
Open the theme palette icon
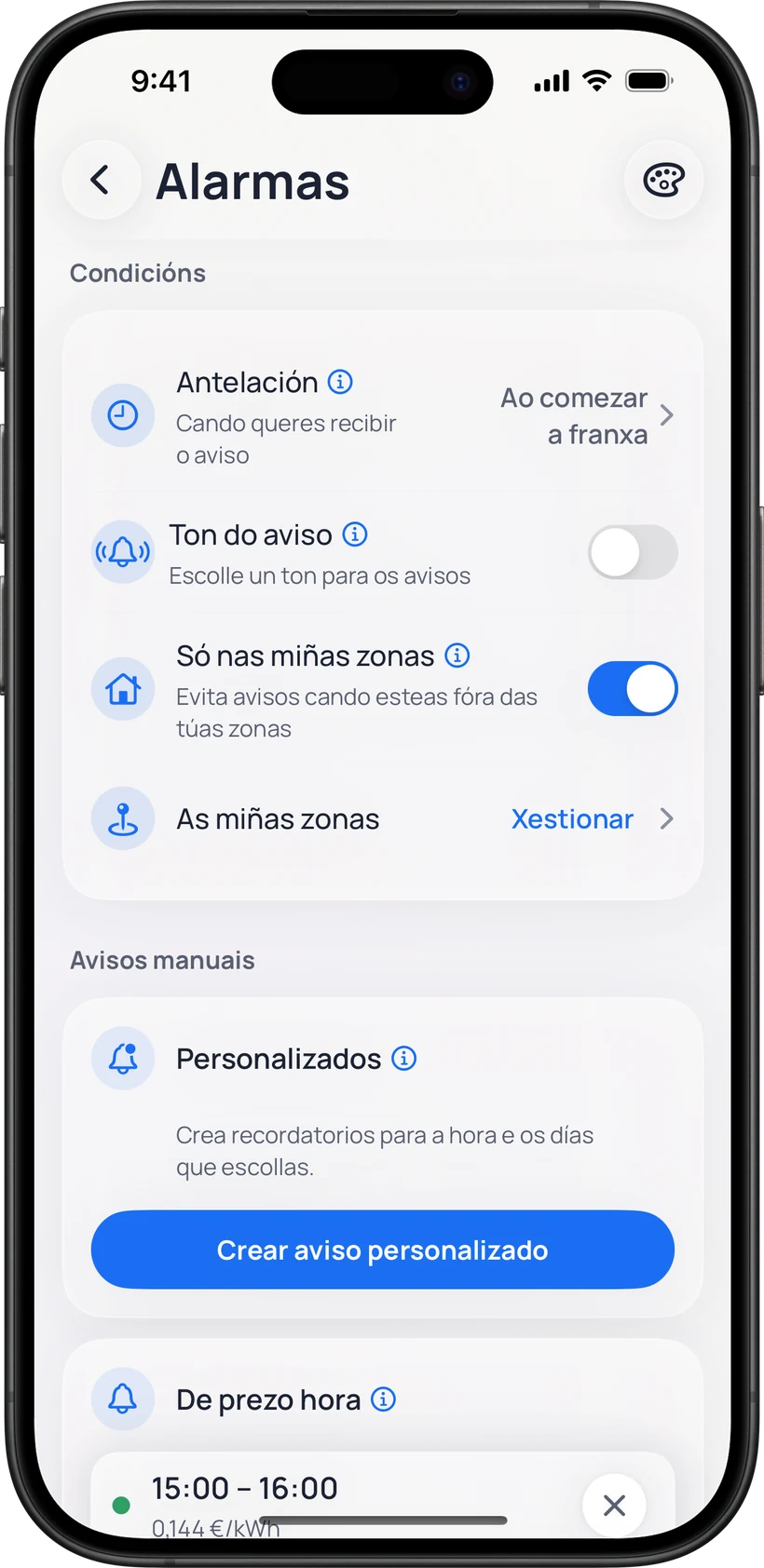click(x=663, y=180)
